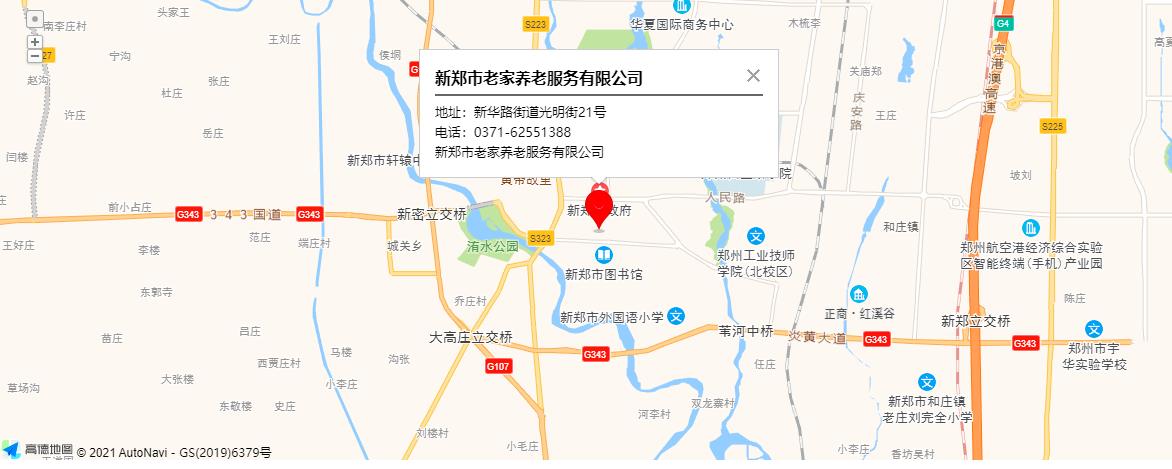Zoom out of the map
The height and width of the screenshot is (469, 1172).
[35, 56]
